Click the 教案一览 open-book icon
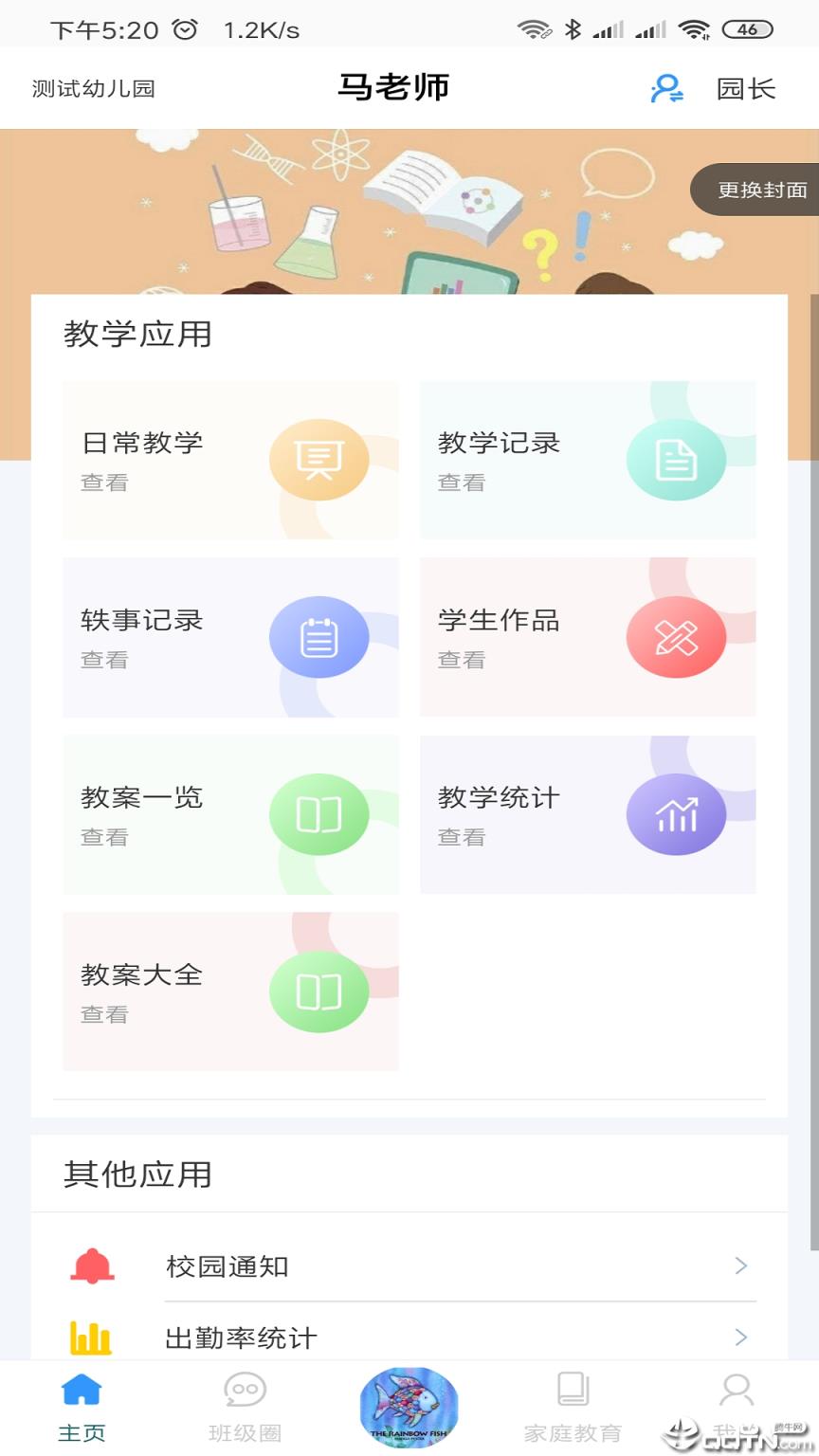The height and width of the screenshot is (1456, 819). 319,813
